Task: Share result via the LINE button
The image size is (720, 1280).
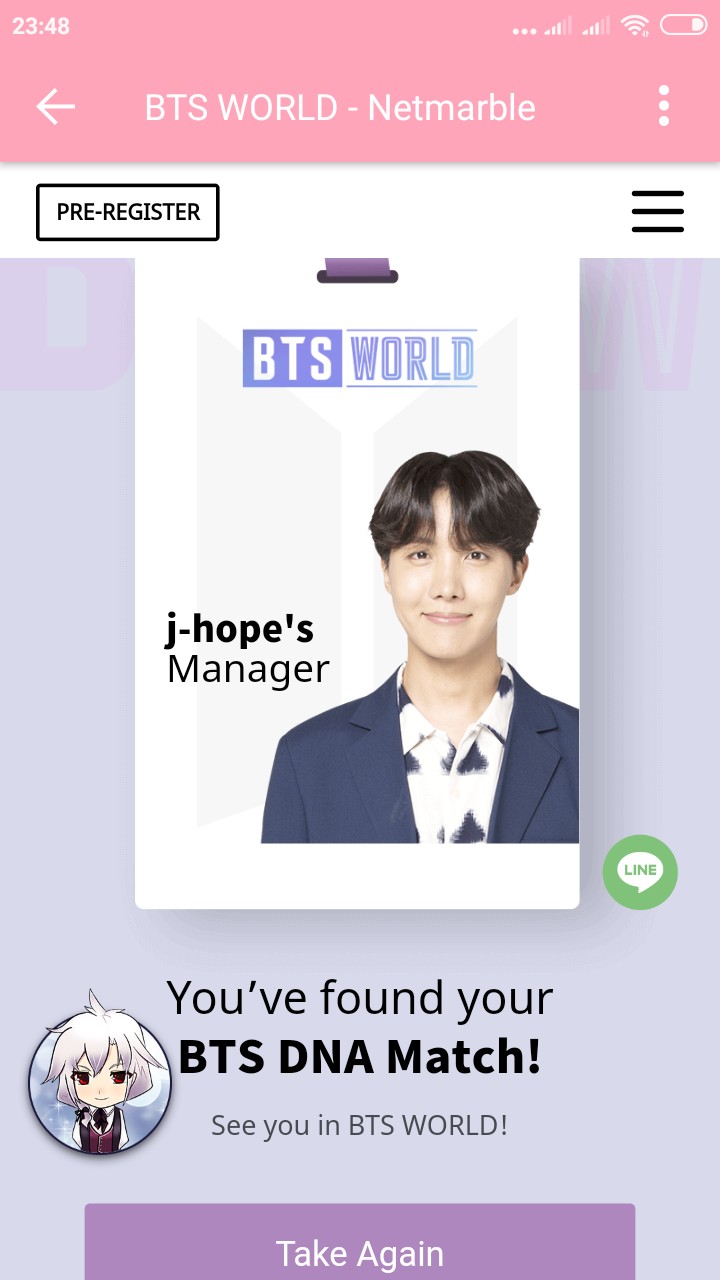Action: [x=640, y=872]
